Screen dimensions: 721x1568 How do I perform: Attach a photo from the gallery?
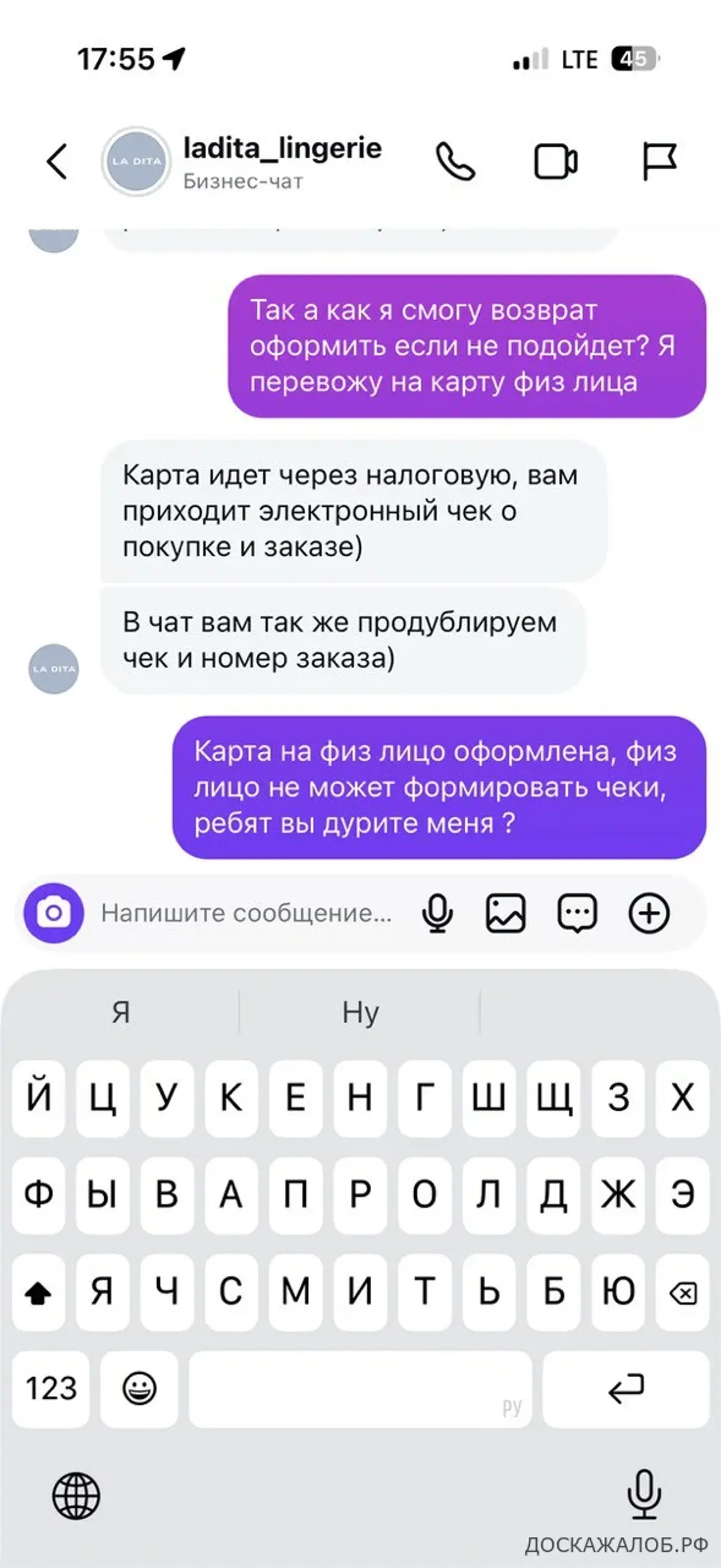point(506,913)
